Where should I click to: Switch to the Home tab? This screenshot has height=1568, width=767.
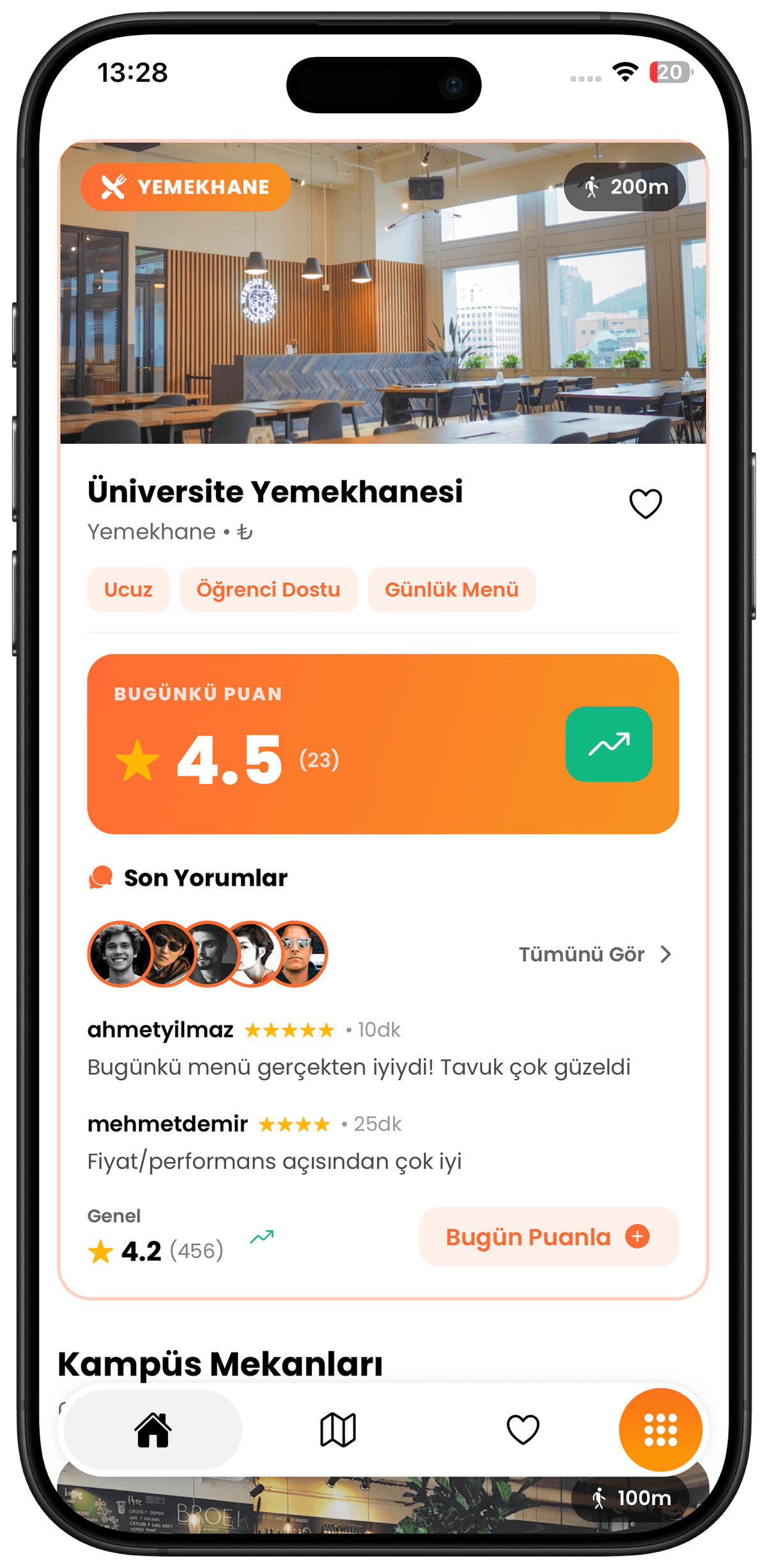click(x=153, y=1430)
